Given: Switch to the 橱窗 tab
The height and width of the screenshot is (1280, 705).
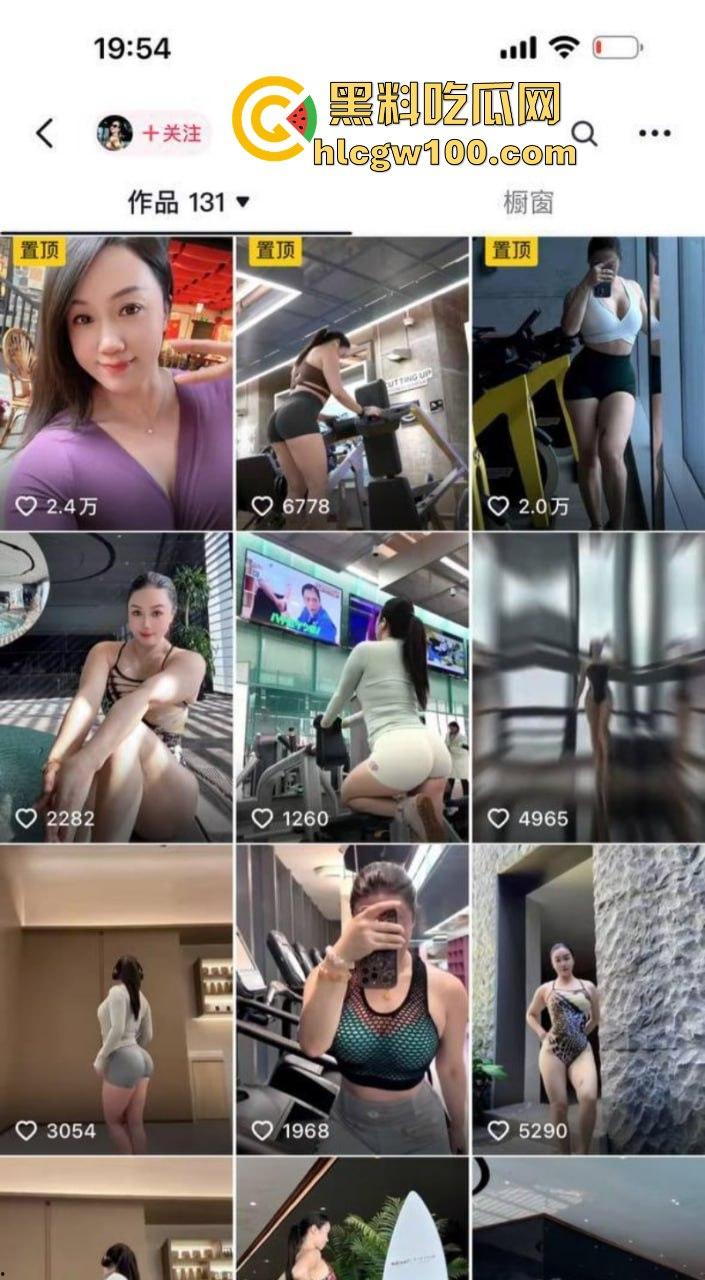Looking at the screenshot, I should coord(528,203).
